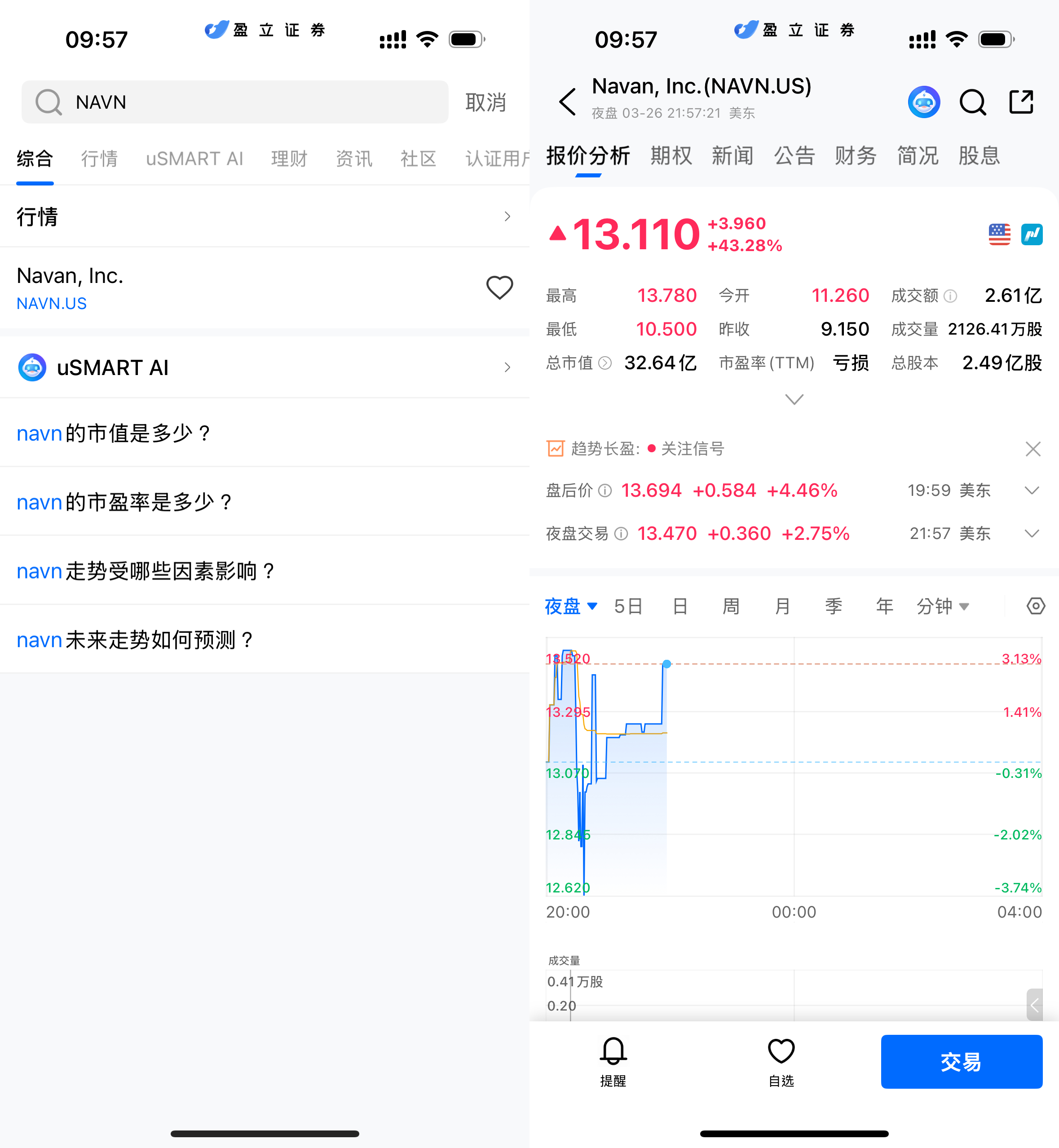Open the 夜盘 chart session dropdown
This screenshot has width=1059, height=1148.
pyautogui.click(x=571, y=606)
